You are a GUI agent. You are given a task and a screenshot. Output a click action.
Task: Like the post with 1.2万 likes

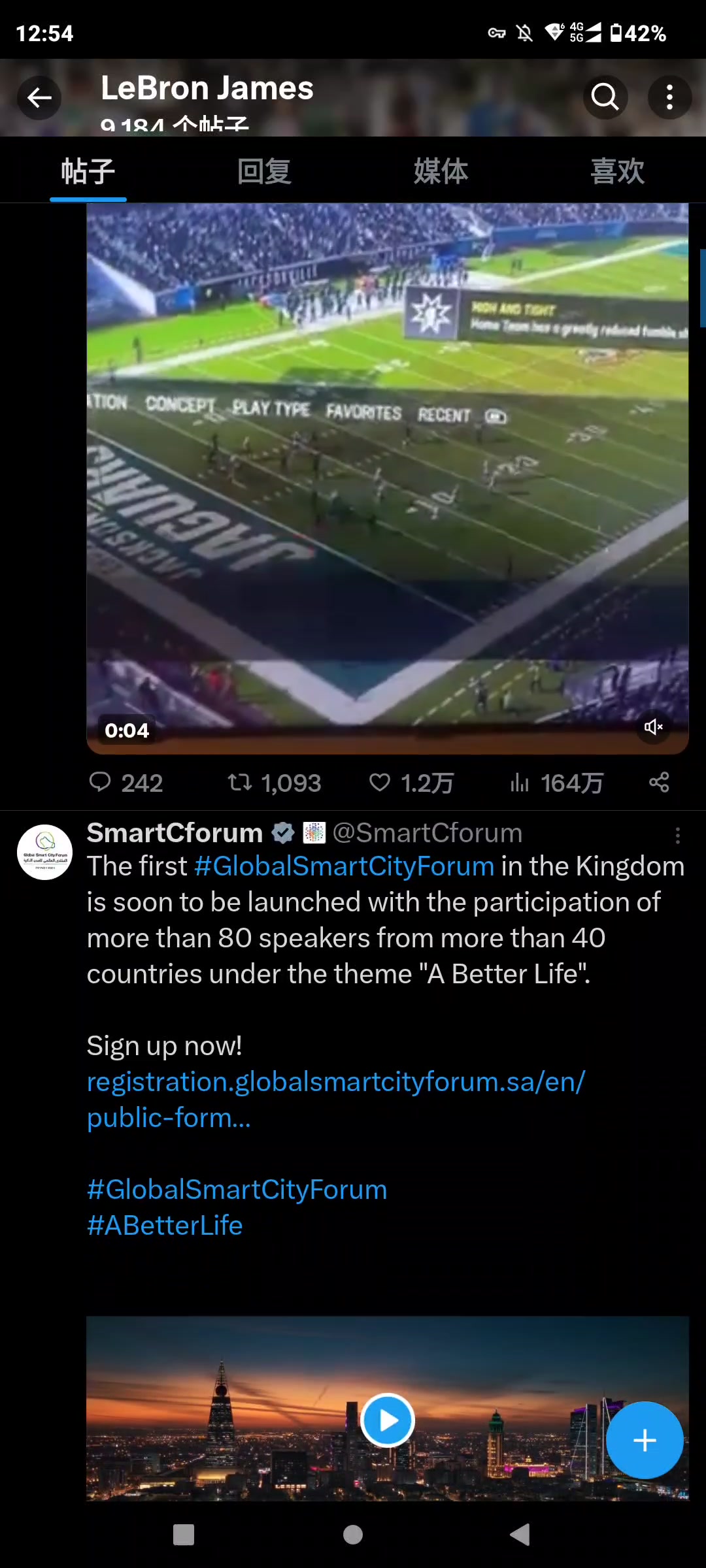coord(380,782)
